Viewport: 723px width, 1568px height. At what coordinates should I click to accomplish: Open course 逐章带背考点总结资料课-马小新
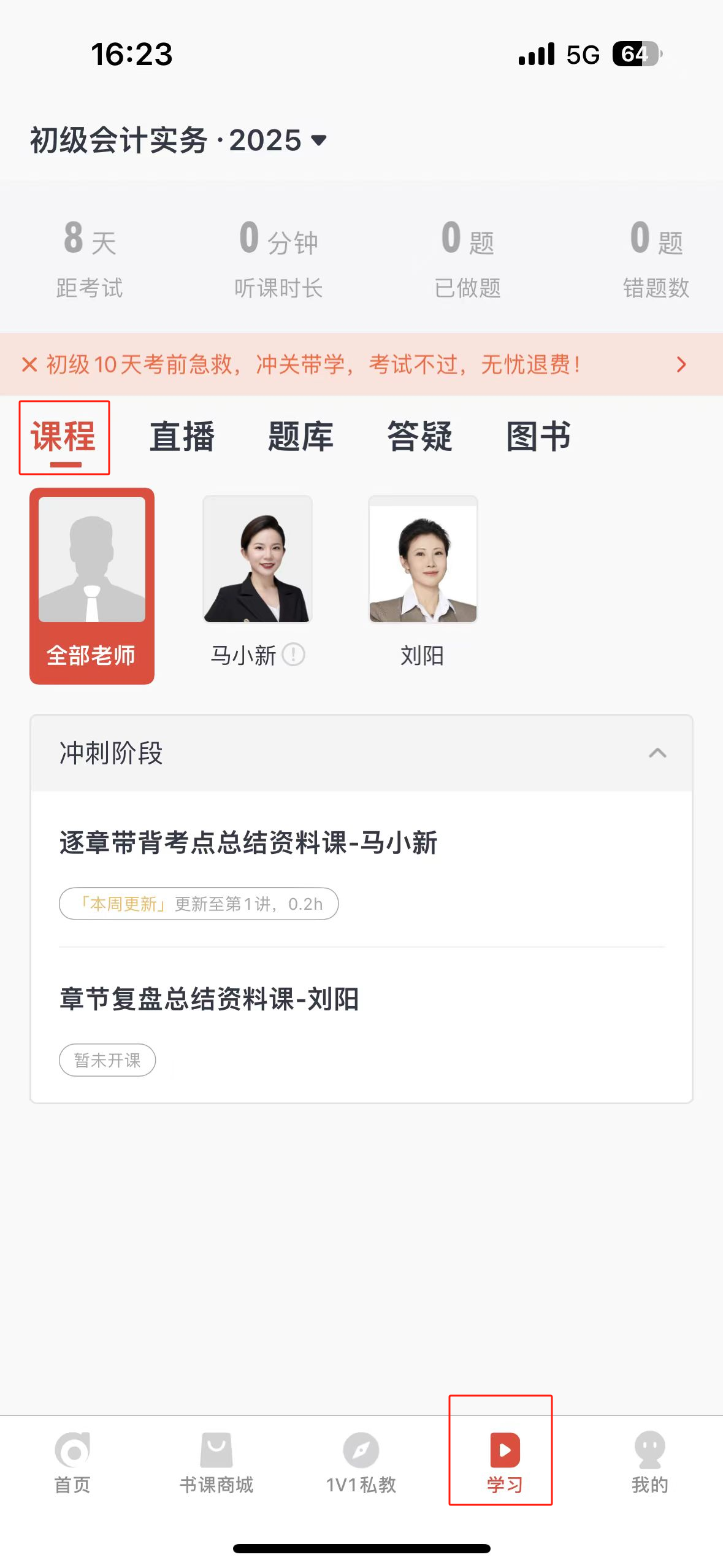[x=248, y=843]
